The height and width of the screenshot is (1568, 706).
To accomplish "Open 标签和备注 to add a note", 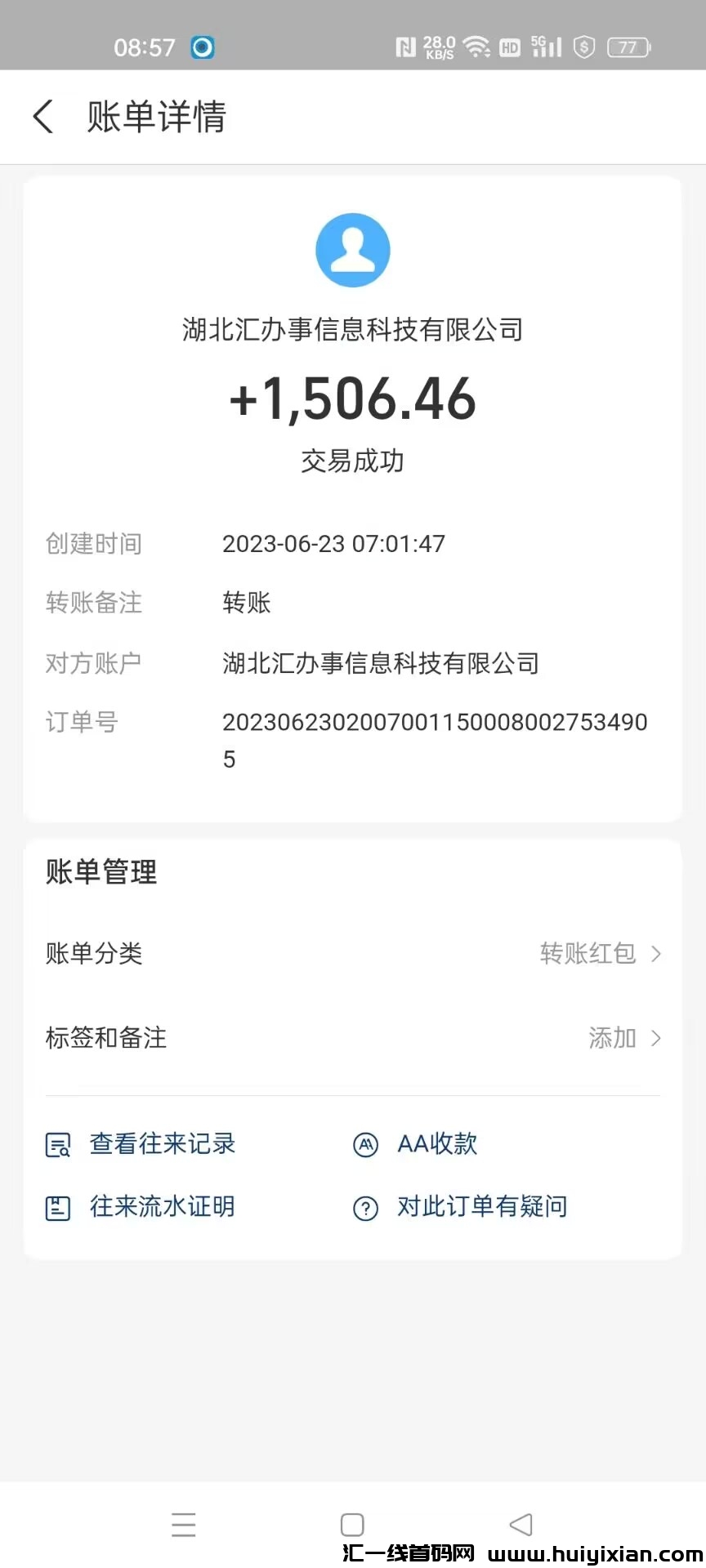I will (353, 1038).
